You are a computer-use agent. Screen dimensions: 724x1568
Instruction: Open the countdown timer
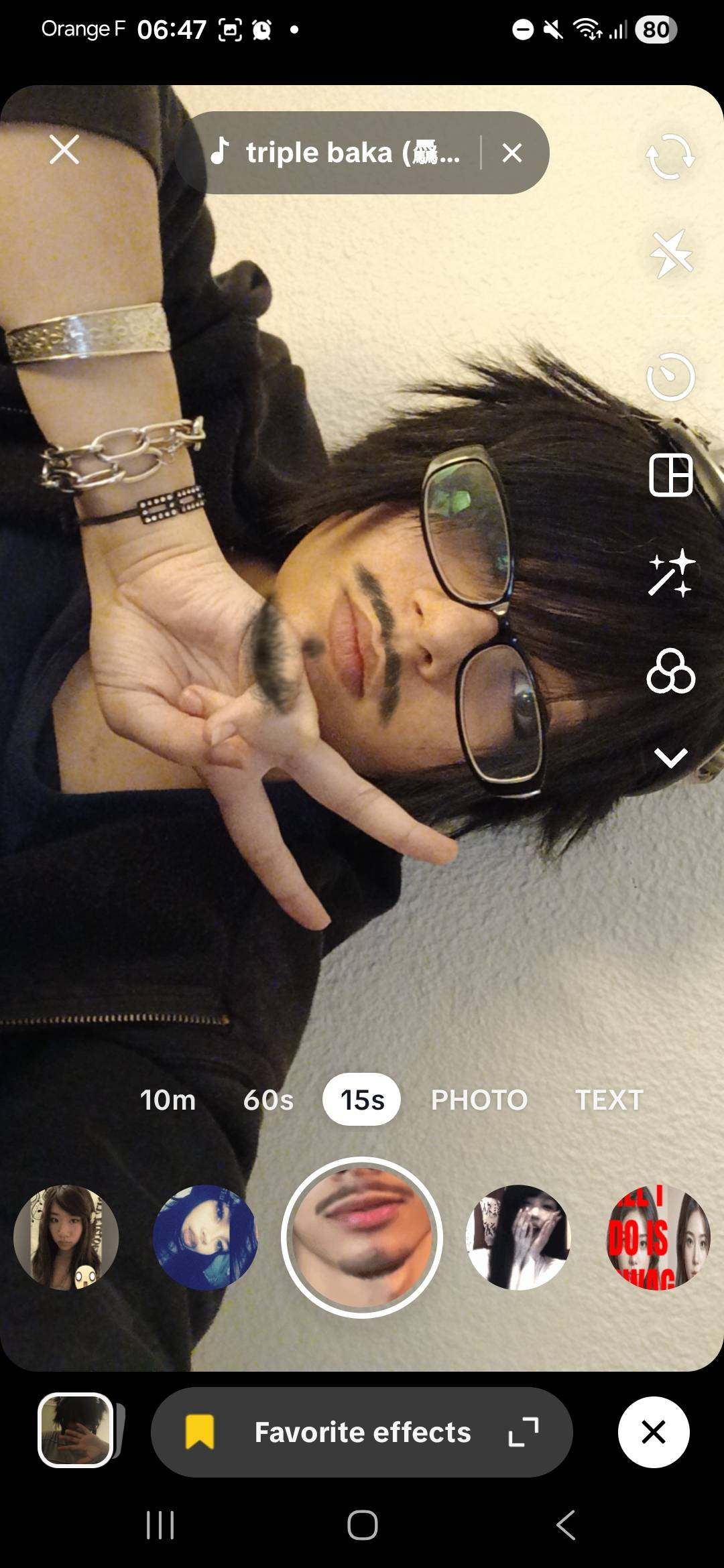tap(670, 377)
